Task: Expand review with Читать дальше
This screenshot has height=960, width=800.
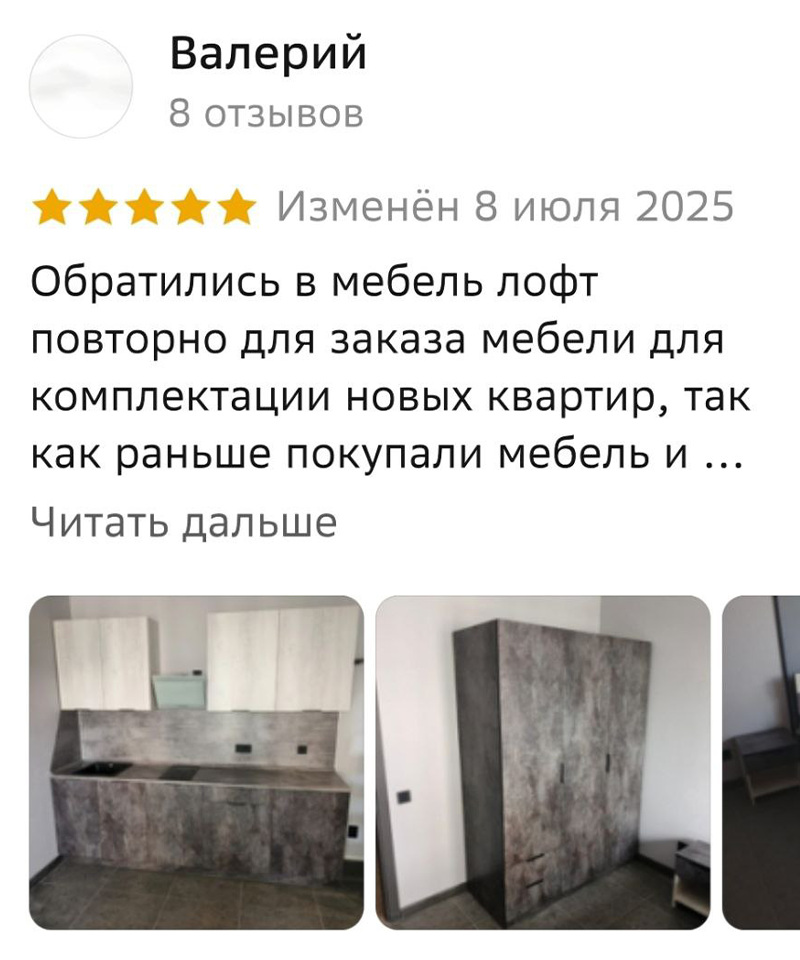Action: coord(183,523)
